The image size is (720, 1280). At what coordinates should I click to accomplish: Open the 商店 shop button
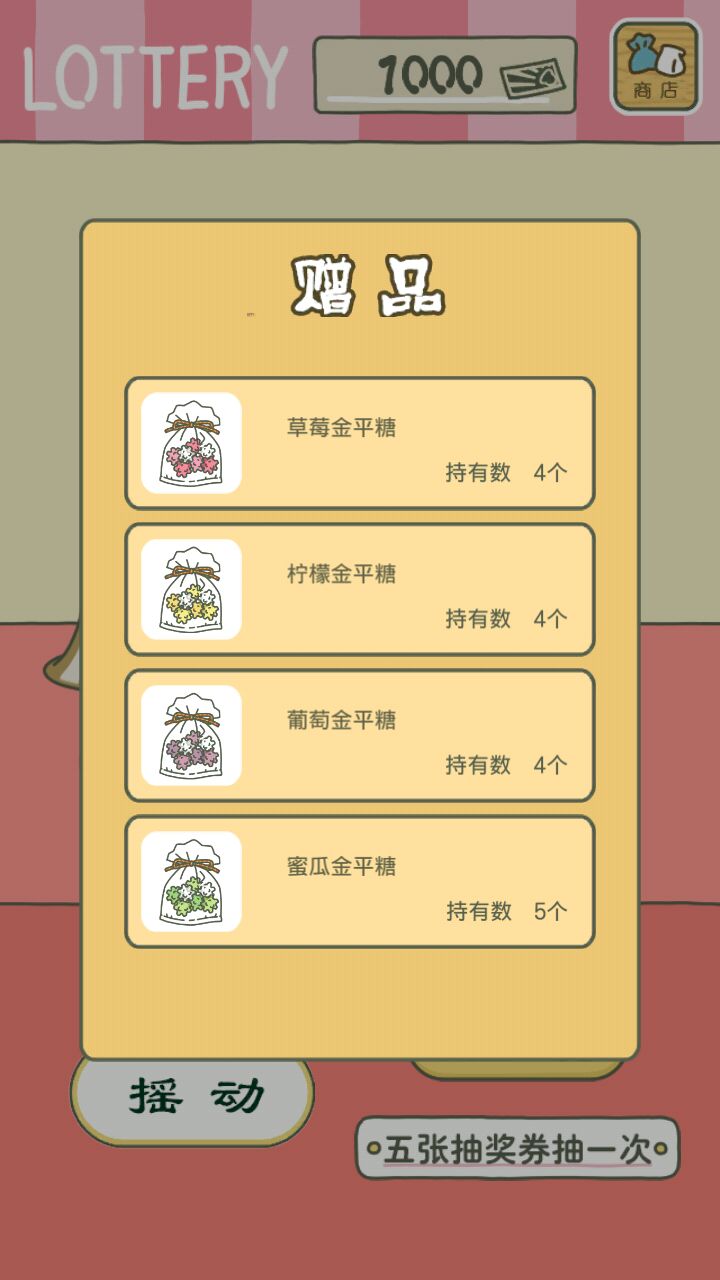click(x=655, y=66)
